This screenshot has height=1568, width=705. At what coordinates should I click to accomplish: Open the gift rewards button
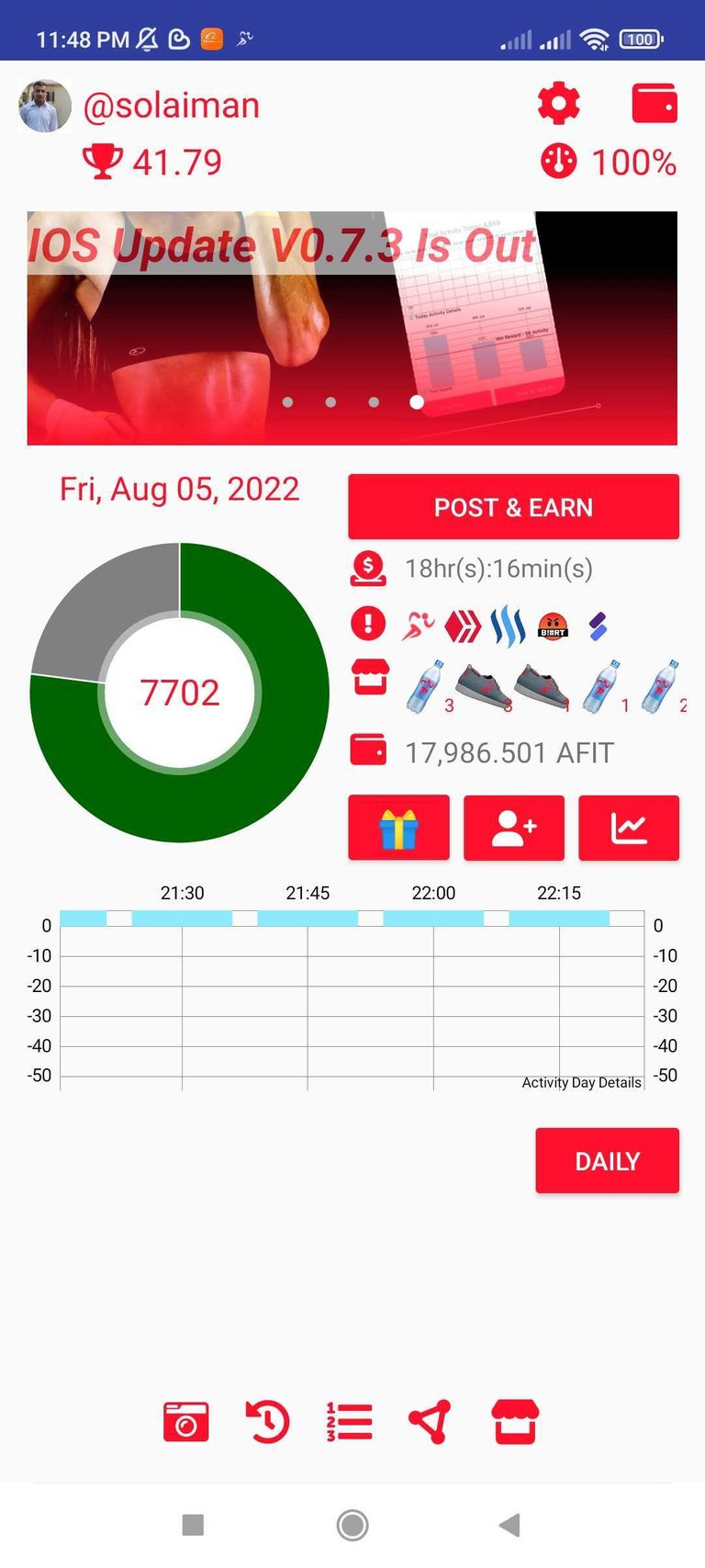point(398,828)
